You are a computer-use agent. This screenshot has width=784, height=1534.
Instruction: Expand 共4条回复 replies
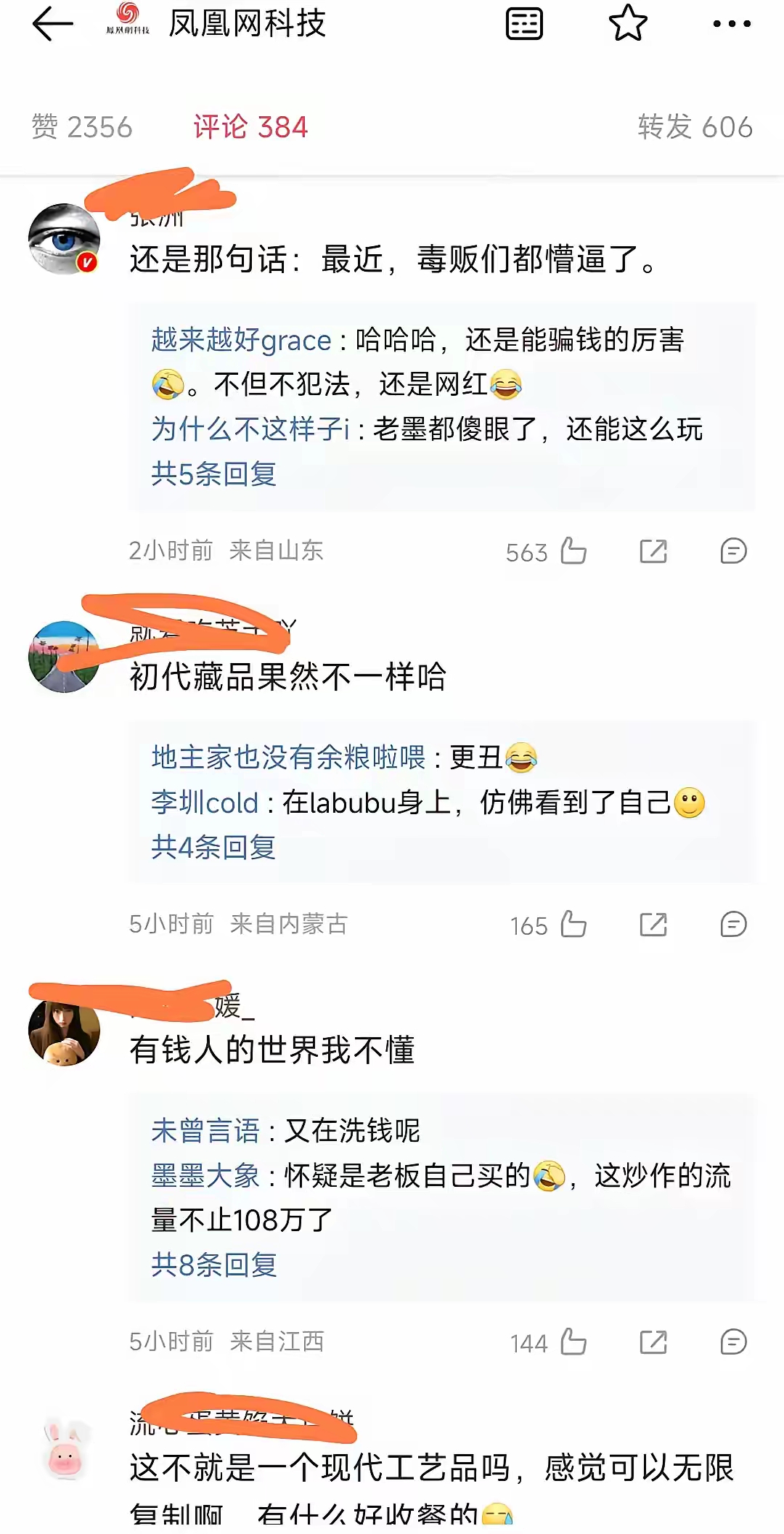pos(213,847)
